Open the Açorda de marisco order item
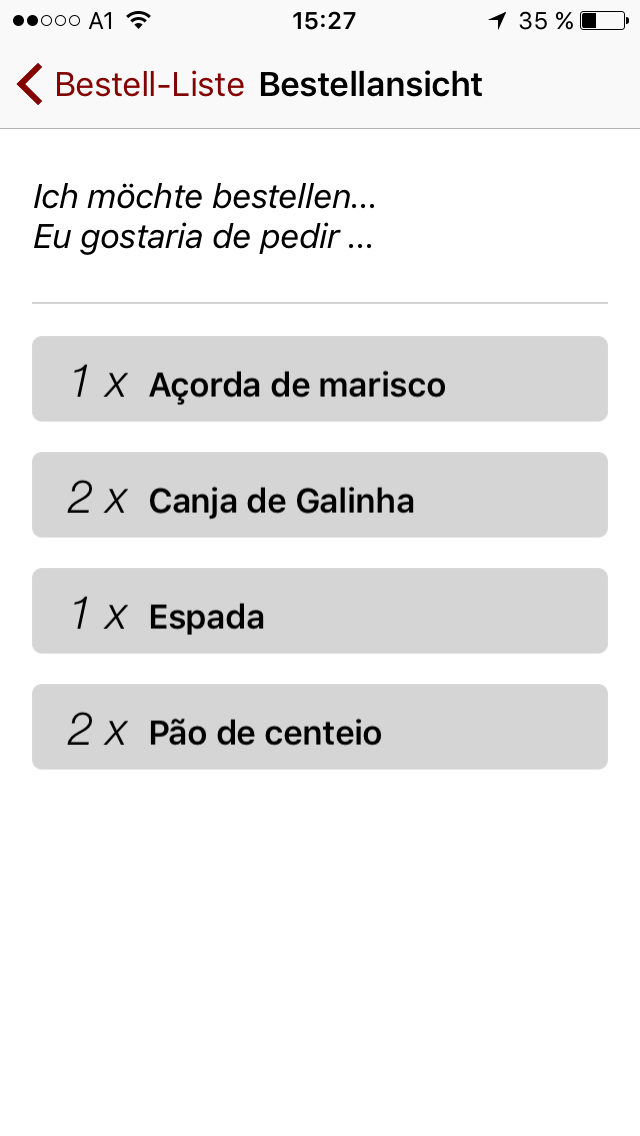This screenshot has height=1136, width=640. click(320, 379)
